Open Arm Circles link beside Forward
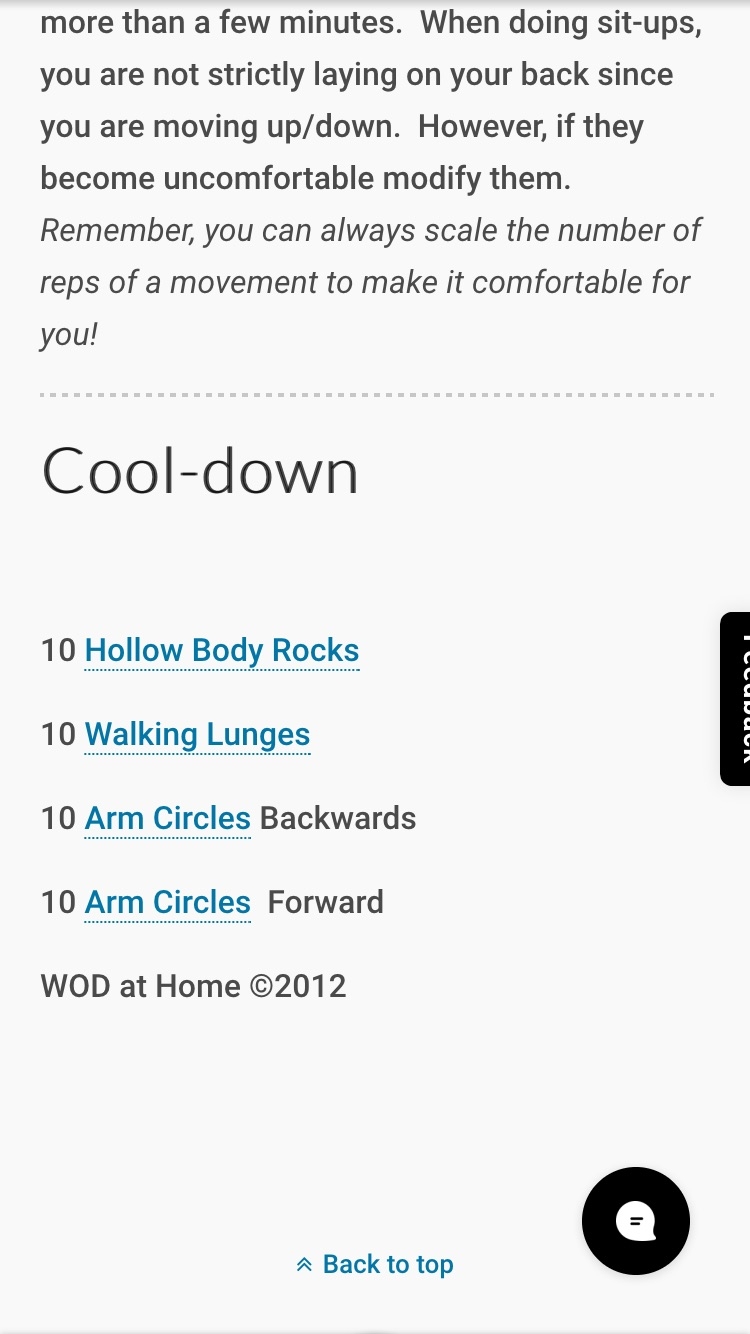 coord(167,902)
